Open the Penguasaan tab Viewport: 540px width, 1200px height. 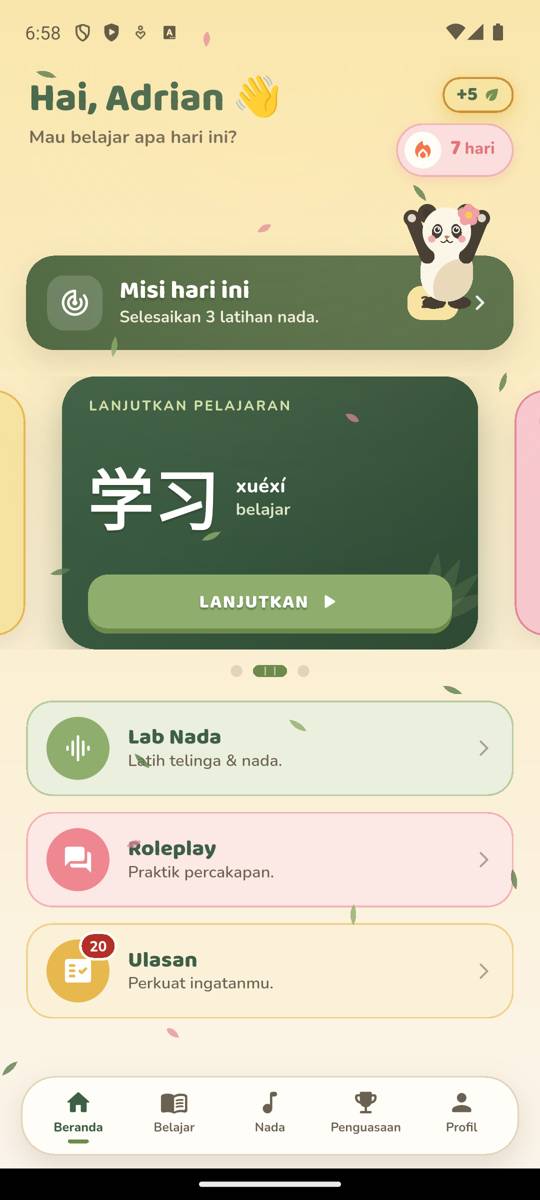366,1113
